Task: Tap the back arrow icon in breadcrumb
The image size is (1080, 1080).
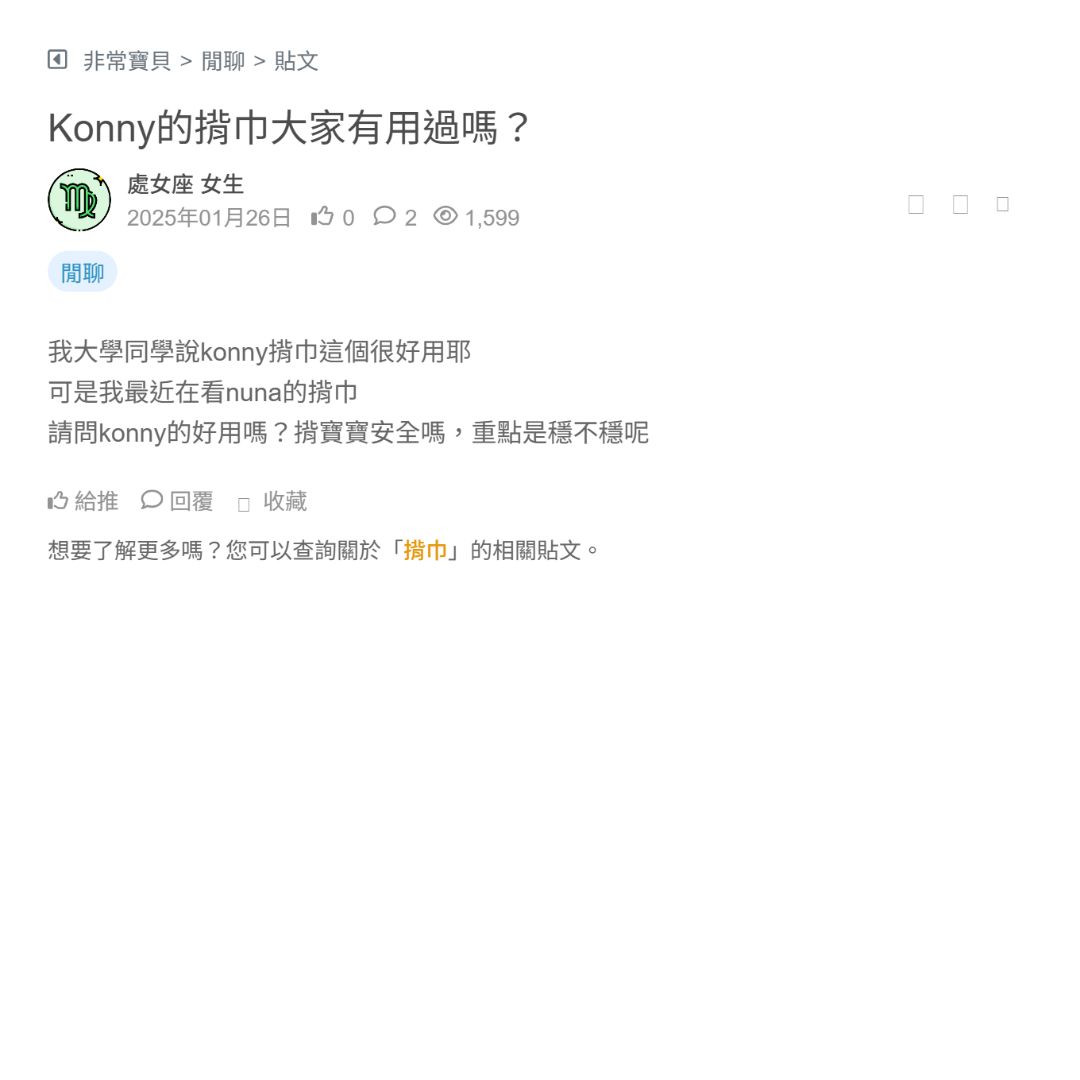Action: point(58,60)
